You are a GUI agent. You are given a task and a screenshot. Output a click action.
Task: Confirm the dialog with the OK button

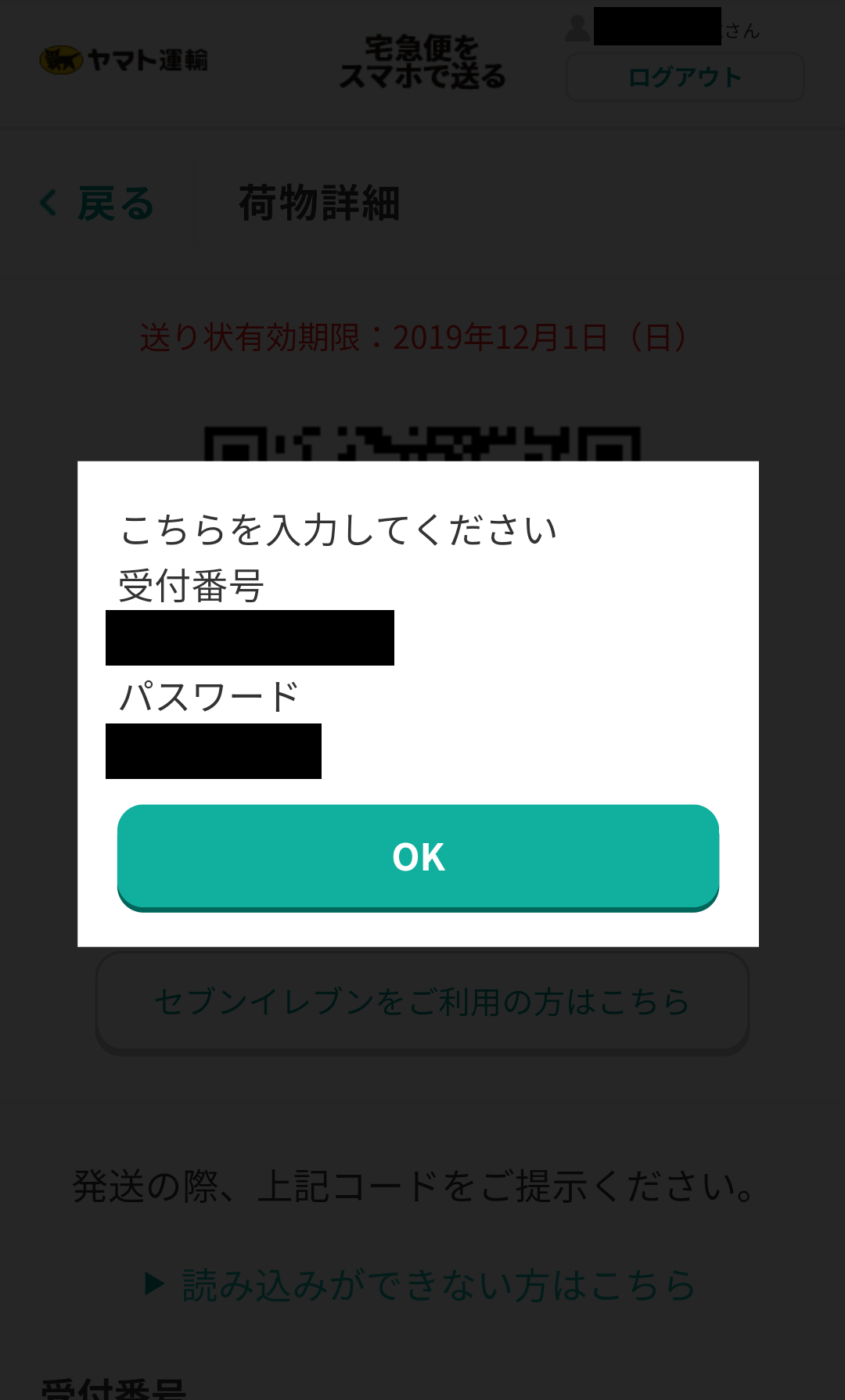[x=418, y=857]
